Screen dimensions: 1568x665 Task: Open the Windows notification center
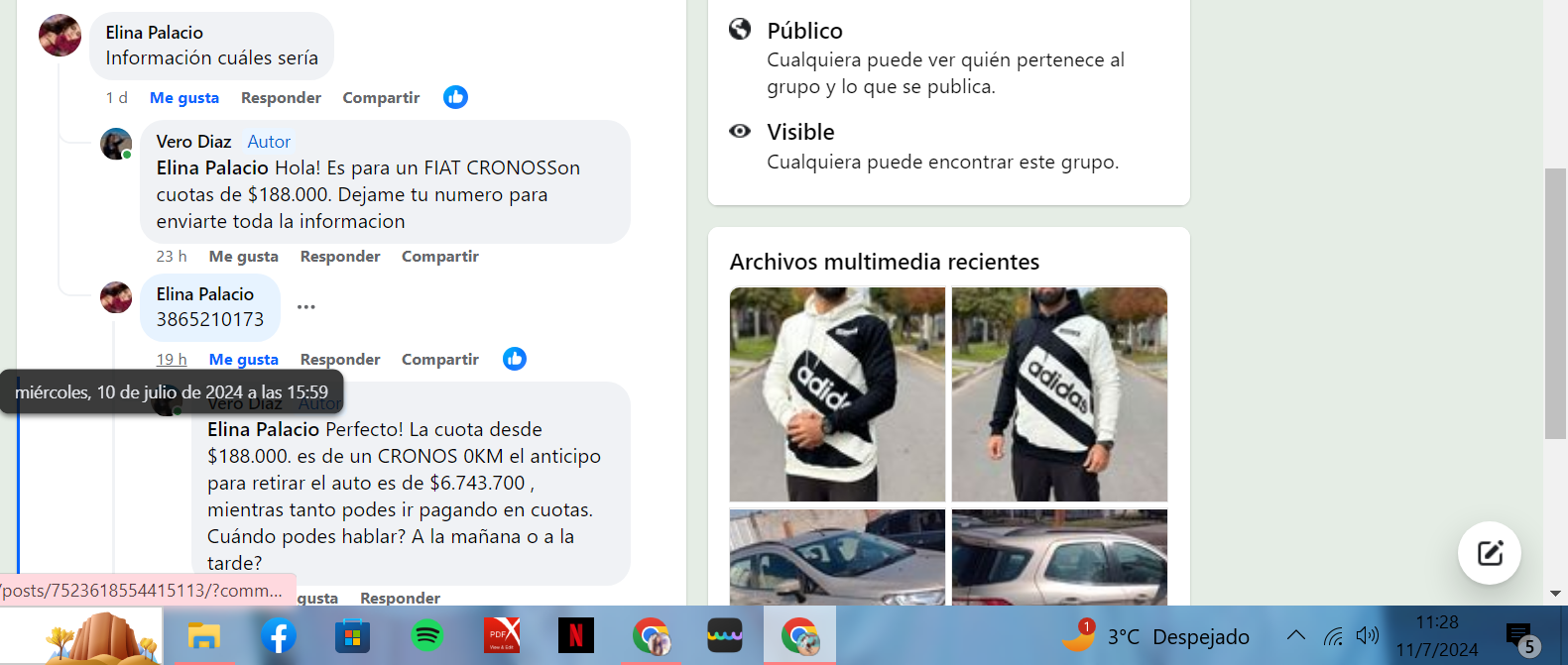pyautogui.click(x=1519, y=636)
